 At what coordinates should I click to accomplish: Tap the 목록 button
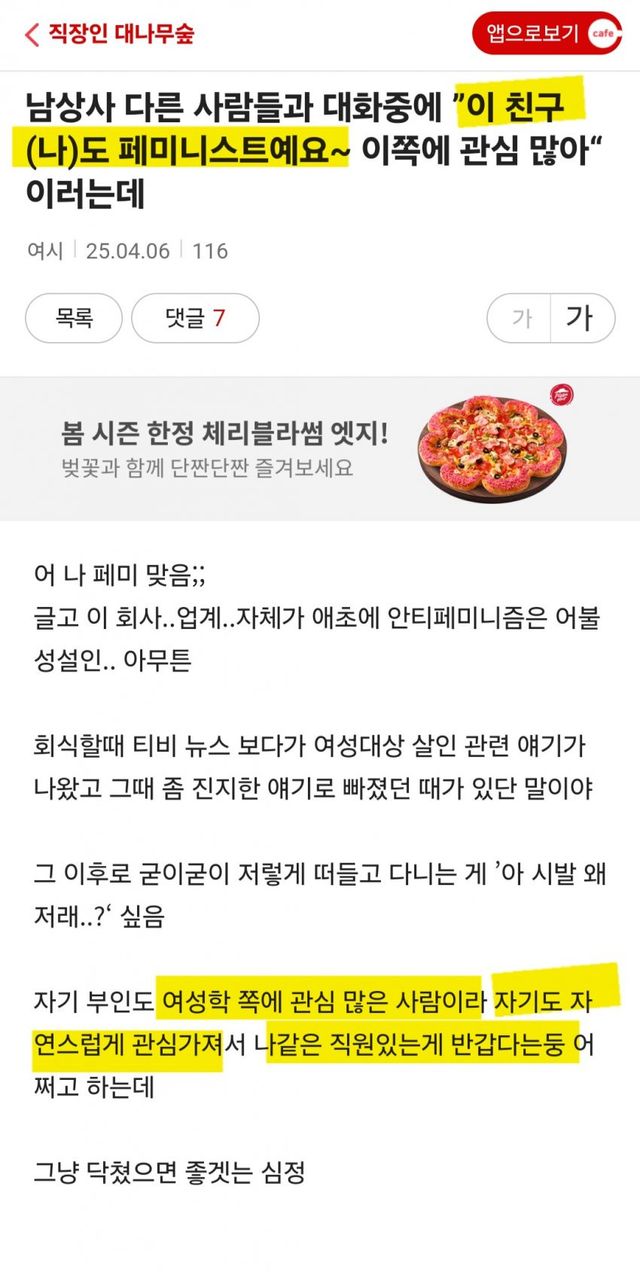tap(73, 318)
